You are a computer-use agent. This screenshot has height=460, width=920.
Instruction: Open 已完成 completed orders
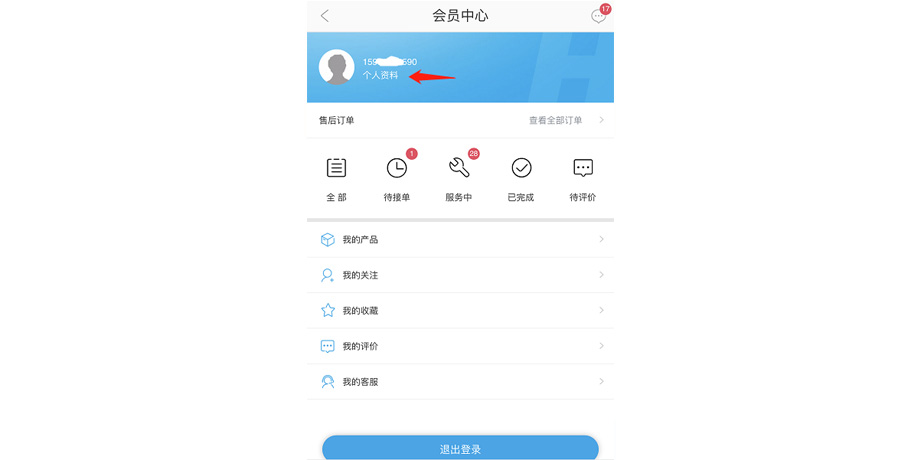(x=521, y=179)
